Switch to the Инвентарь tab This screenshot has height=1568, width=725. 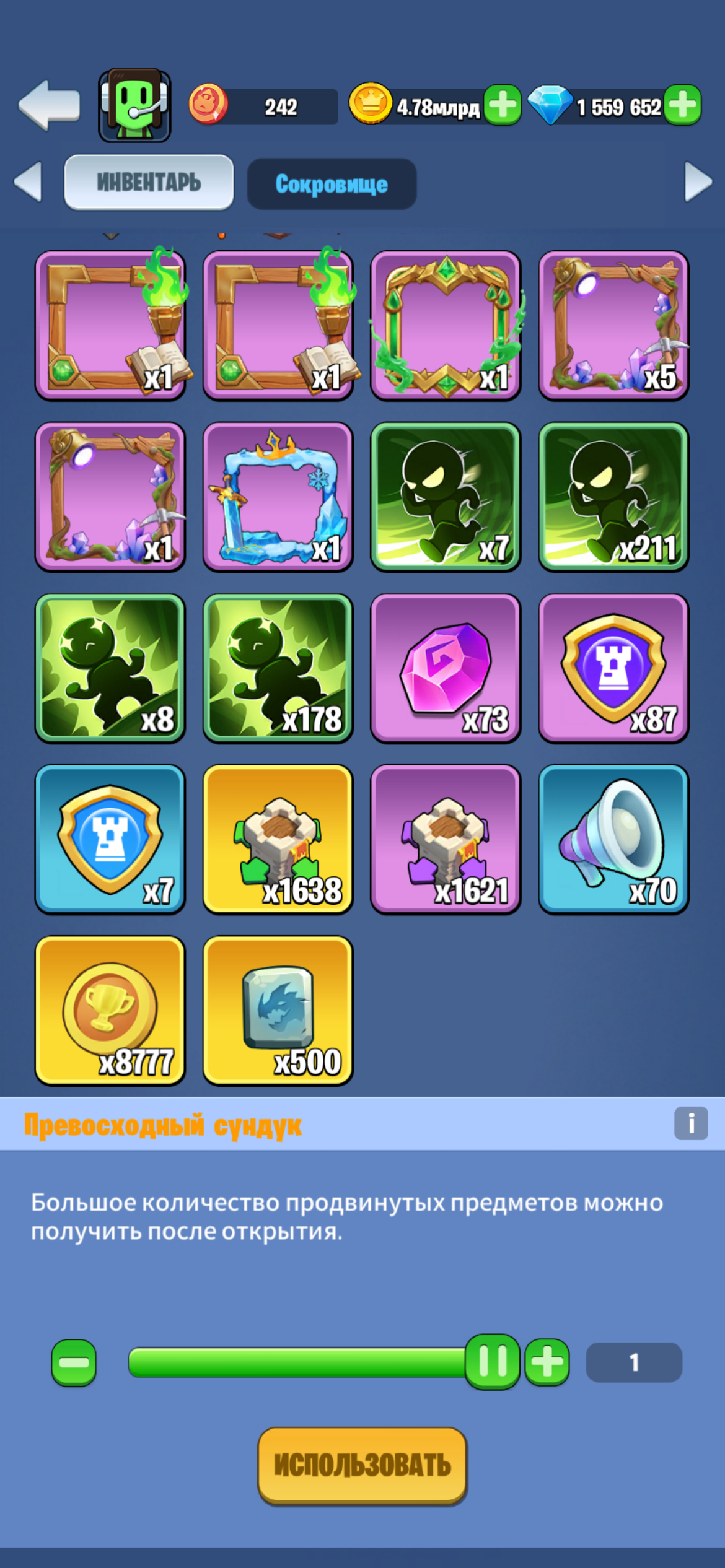[x=149, y=183]
